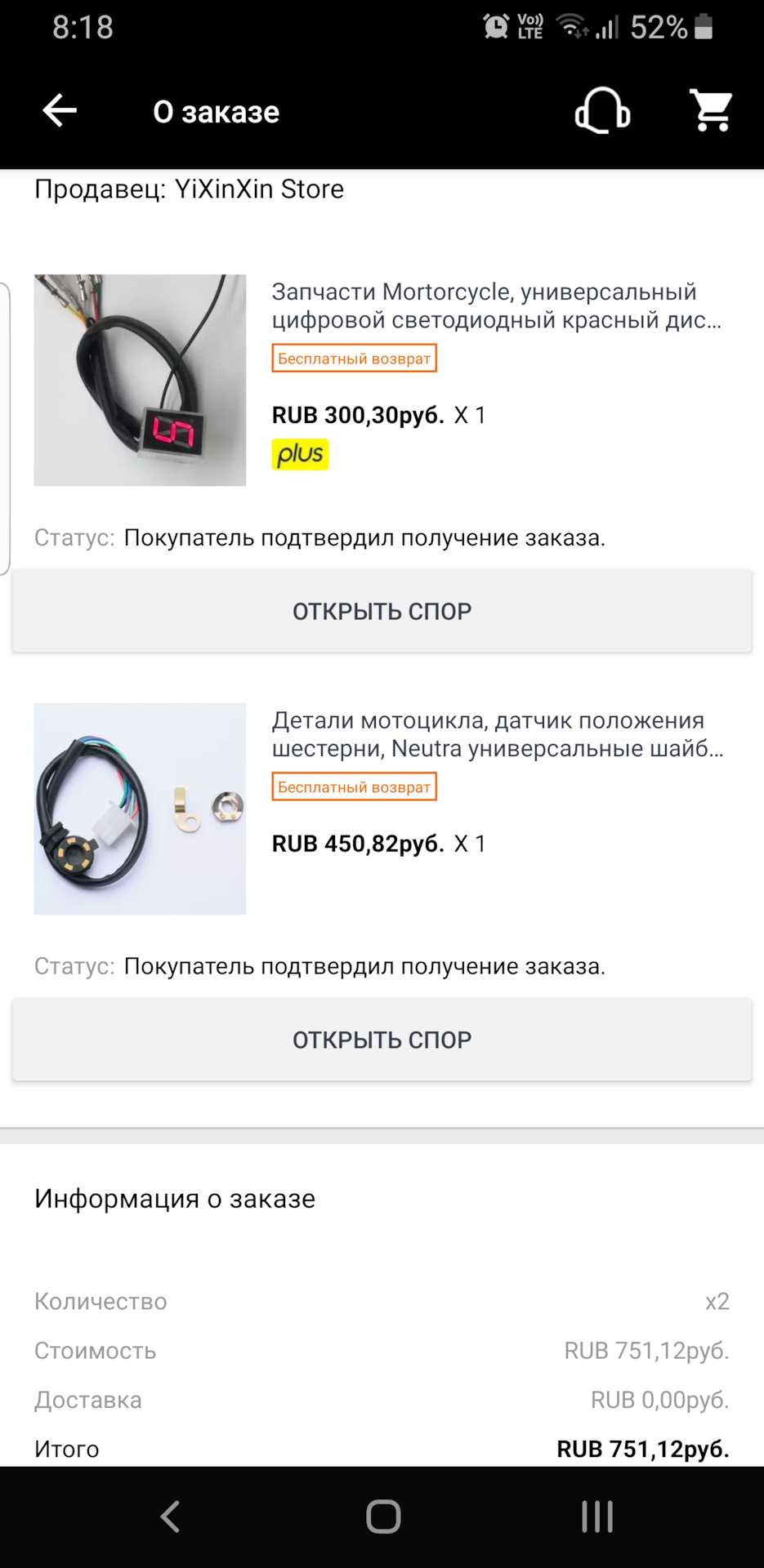Open dispute for the digital gear indicator item
Viewport: 764px width, 1568px height.
coord(382,611)
